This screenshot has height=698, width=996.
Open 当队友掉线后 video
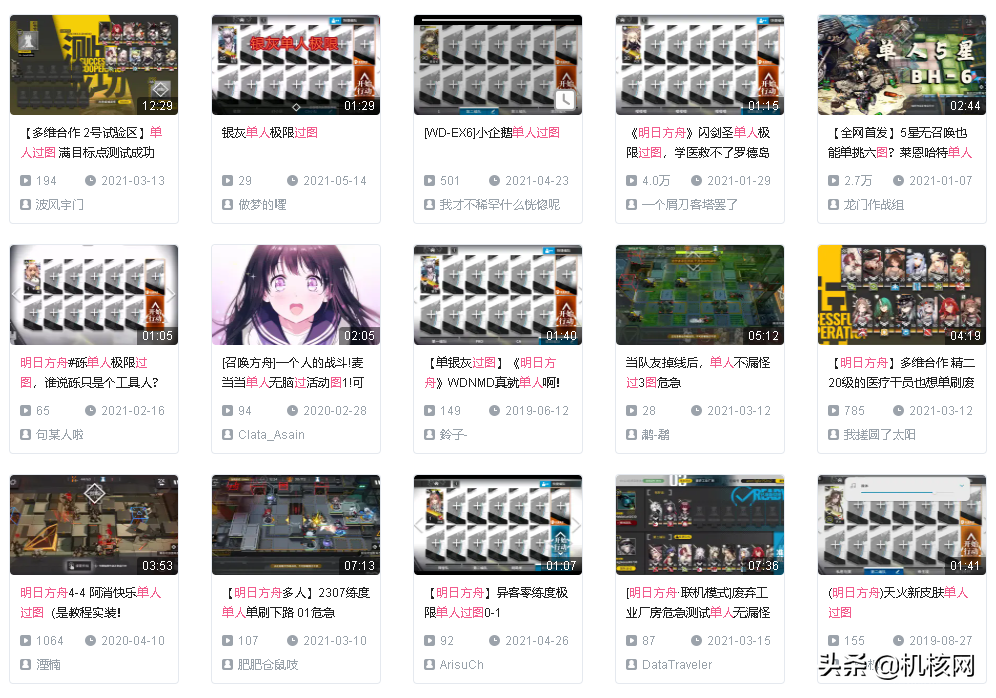pyautogui.click(x=699, y=295)
